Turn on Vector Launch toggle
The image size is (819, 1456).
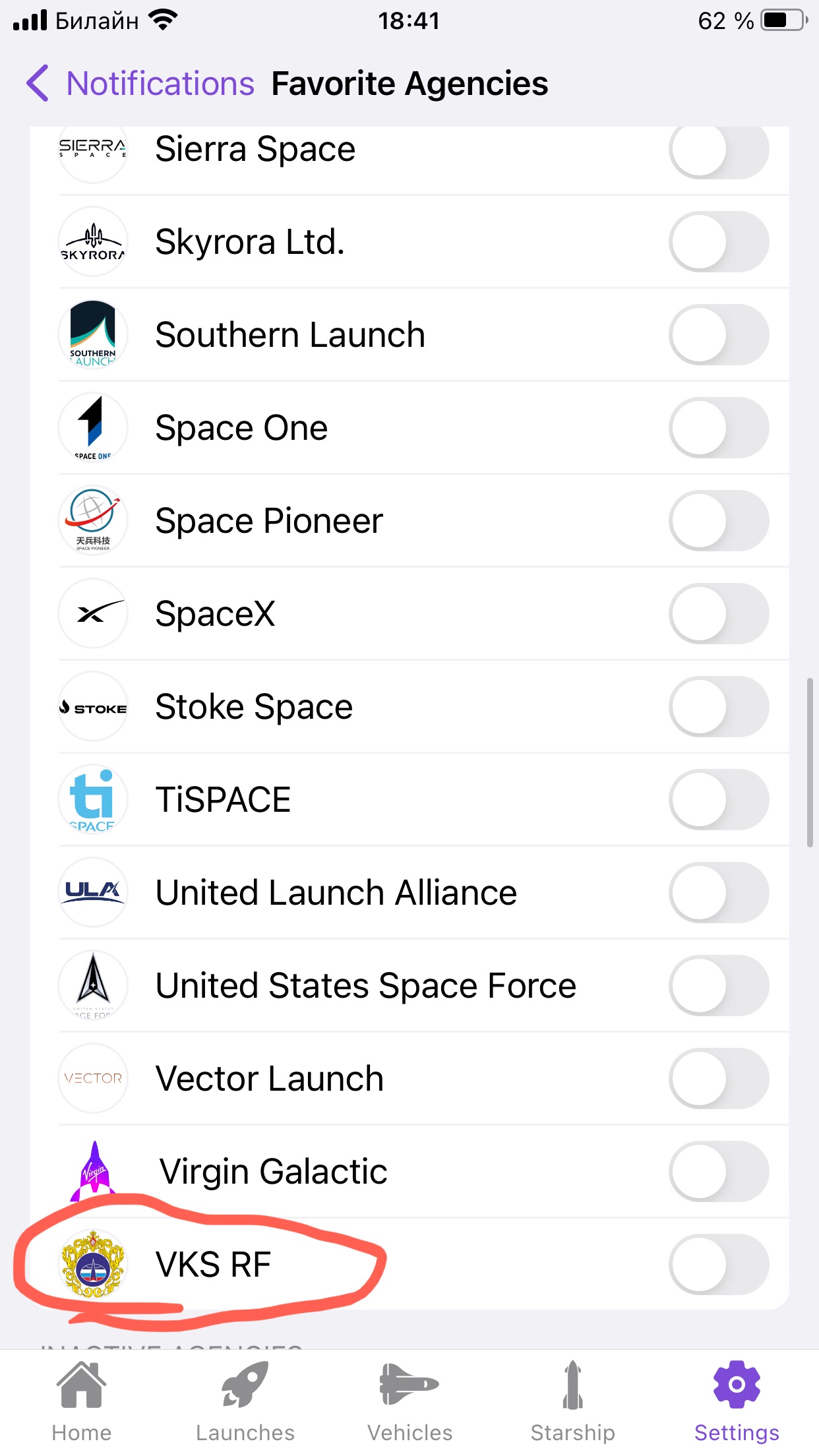pyautogui.click(x=718, y=1079)
